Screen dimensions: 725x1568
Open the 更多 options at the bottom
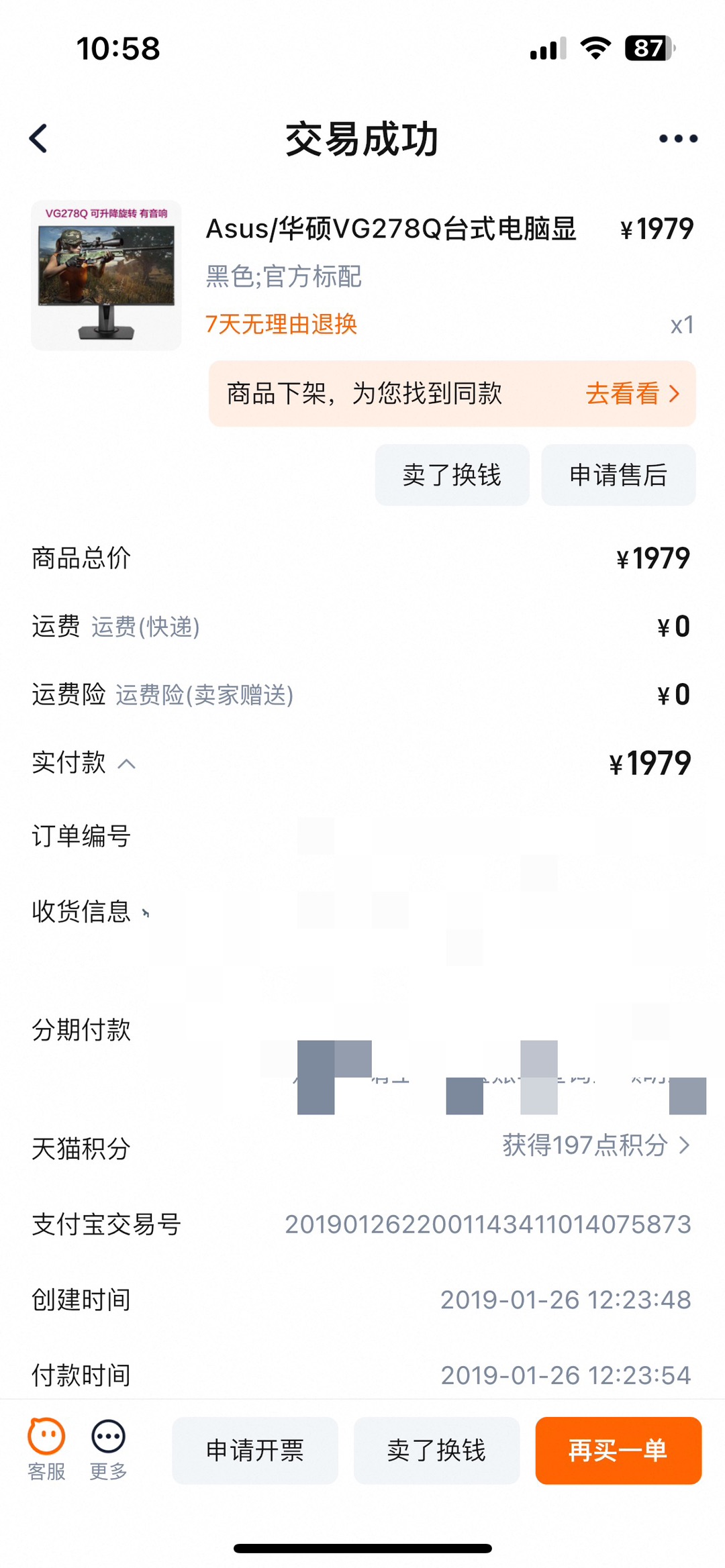click(x=108, y=1449)
